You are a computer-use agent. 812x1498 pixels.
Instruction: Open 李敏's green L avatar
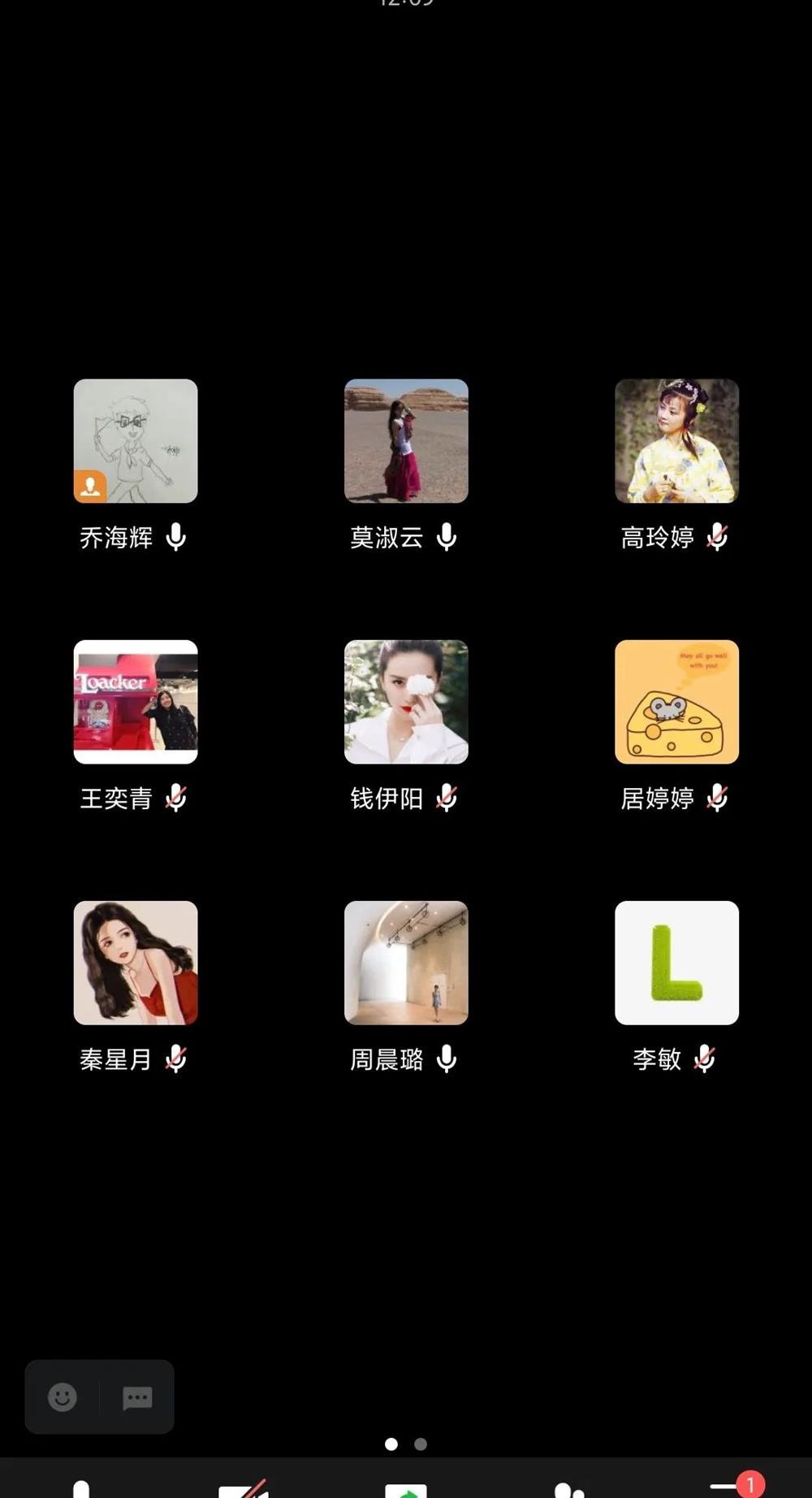[x=676, y=963]
